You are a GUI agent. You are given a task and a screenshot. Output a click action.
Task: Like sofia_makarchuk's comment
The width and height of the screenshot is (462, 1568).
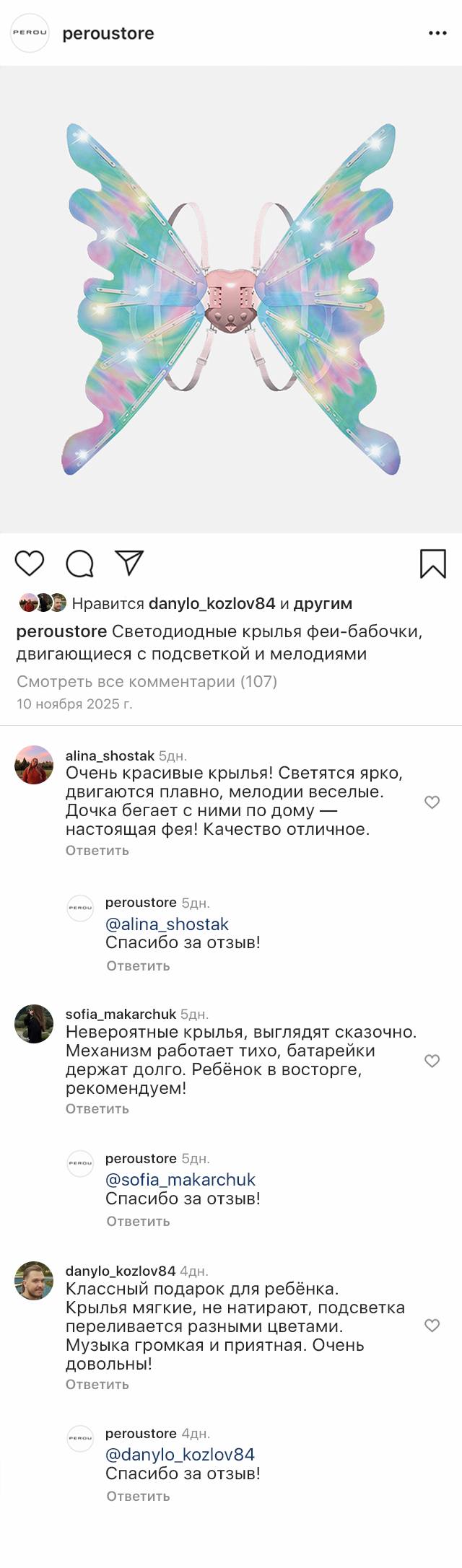pyautogui.click(x=432, y=1061)
